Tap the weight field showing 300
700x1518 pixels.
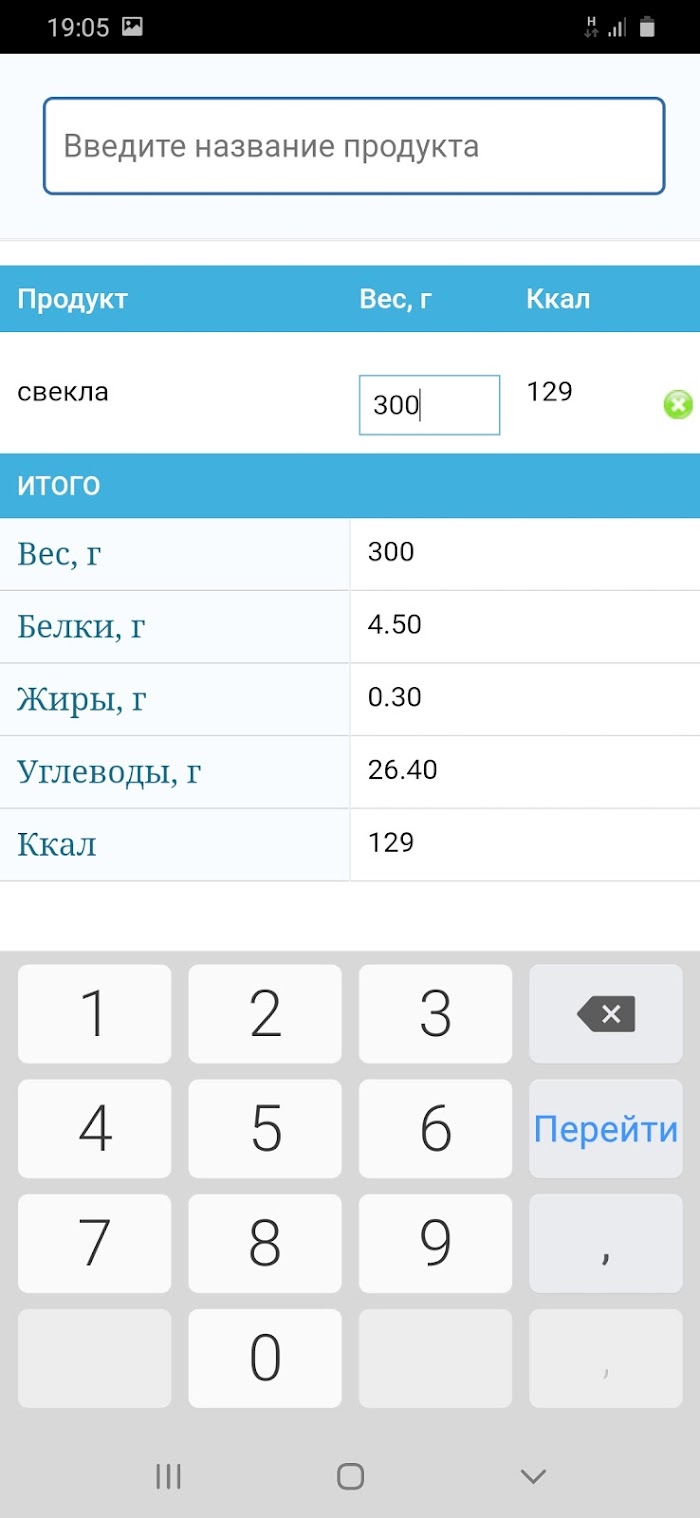(429, 405)
